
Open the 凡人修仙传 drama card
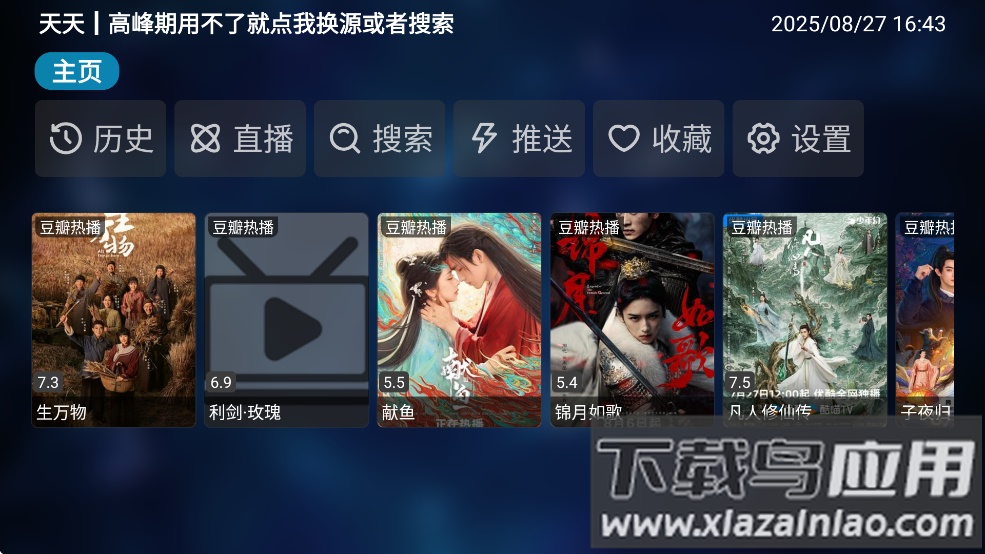coord(805,320)
